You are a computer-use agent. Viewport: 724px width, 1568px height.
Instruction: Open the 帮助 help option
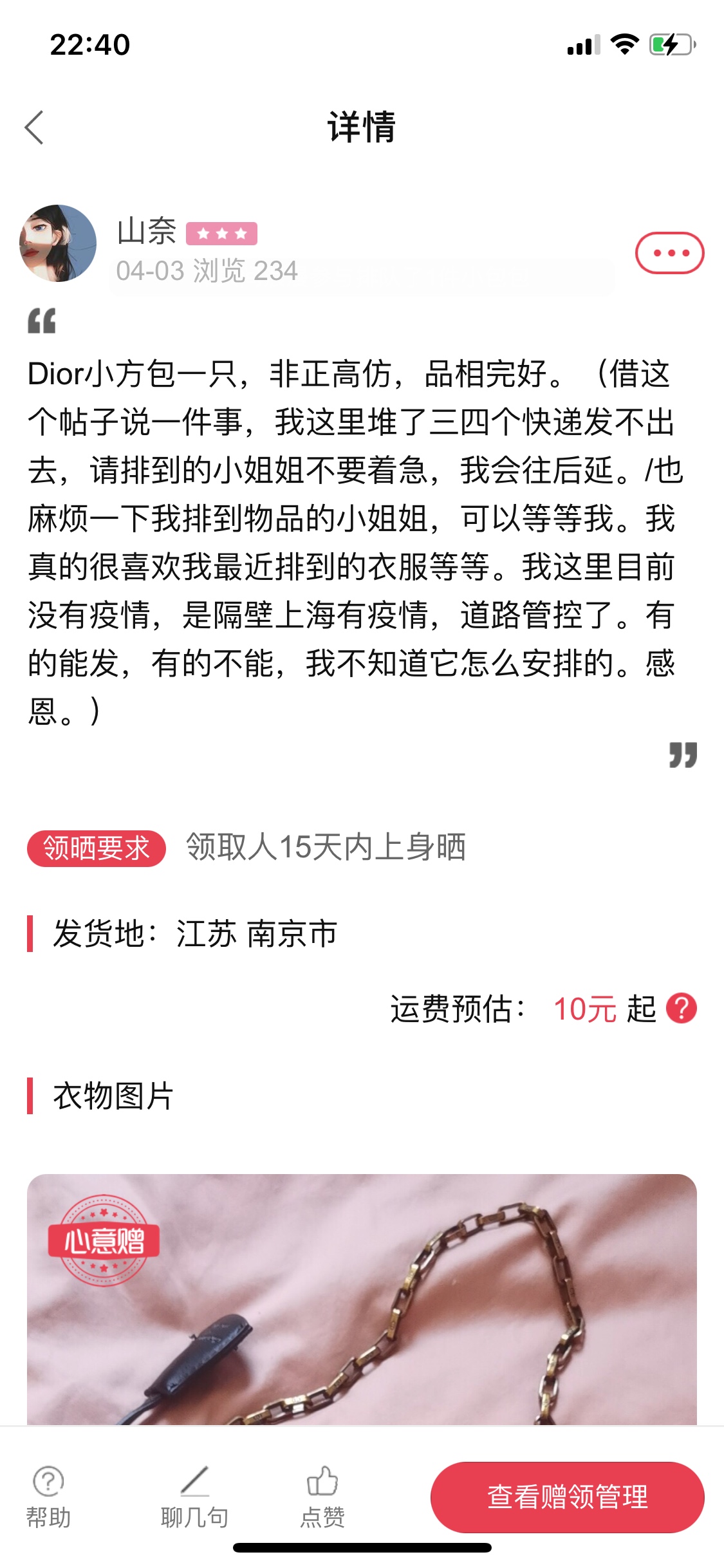pyautogui.click(x=48, y=1497)
